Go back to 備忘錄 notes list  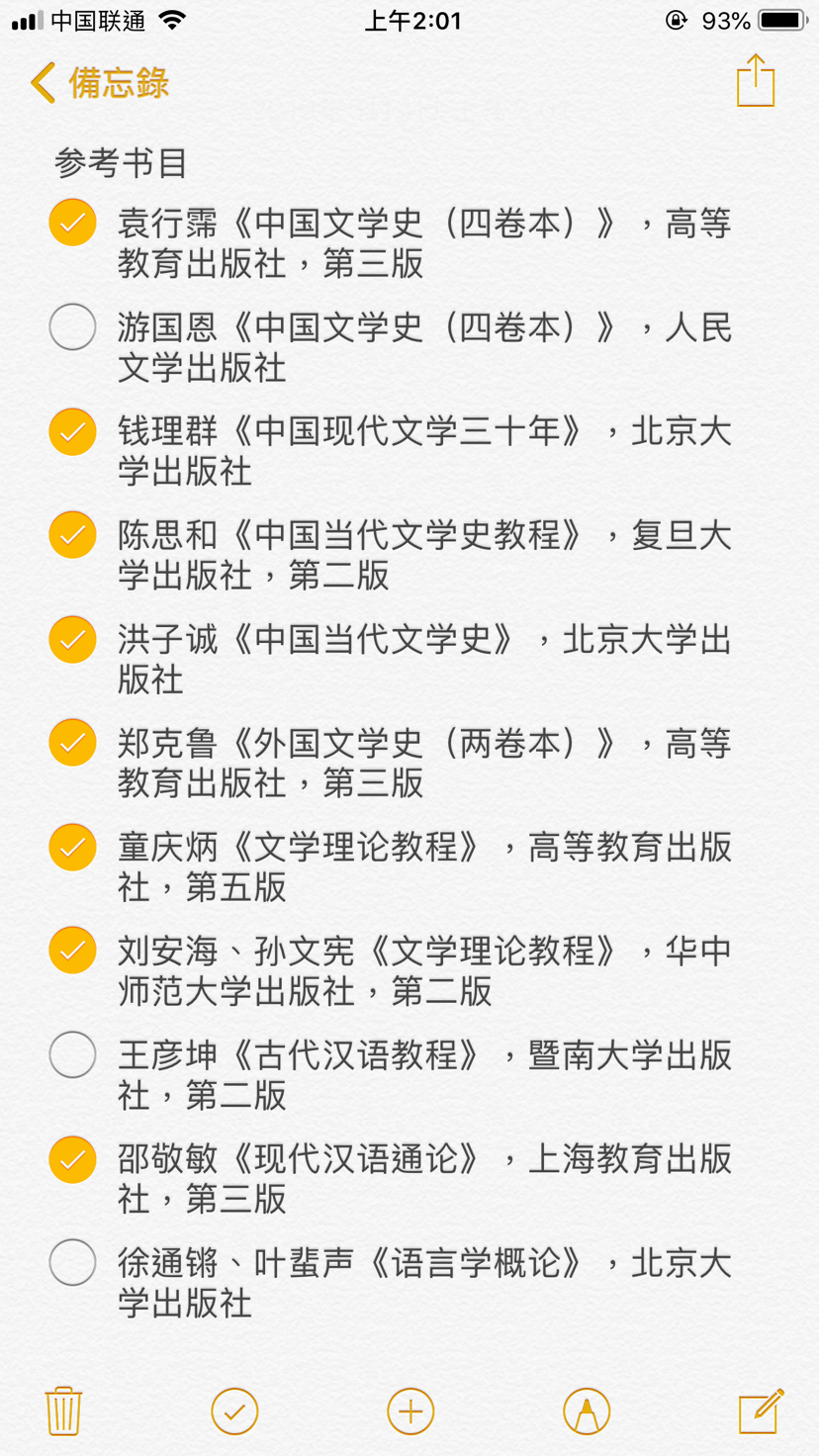point(99,83)
